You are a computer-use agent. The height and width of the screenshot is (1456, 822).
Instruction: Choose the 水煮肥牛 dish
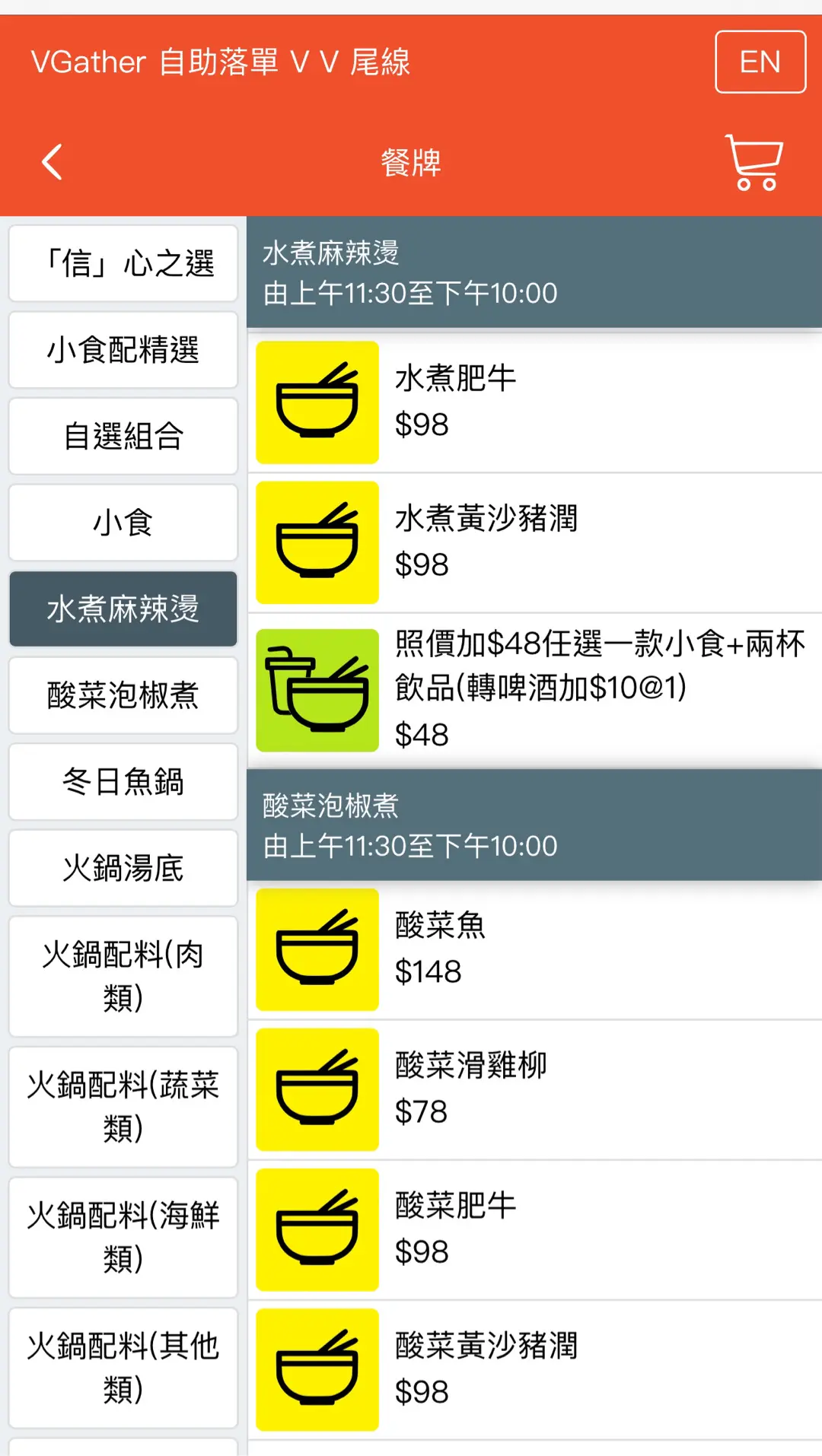pyautogui.click(x=534, y=402)
